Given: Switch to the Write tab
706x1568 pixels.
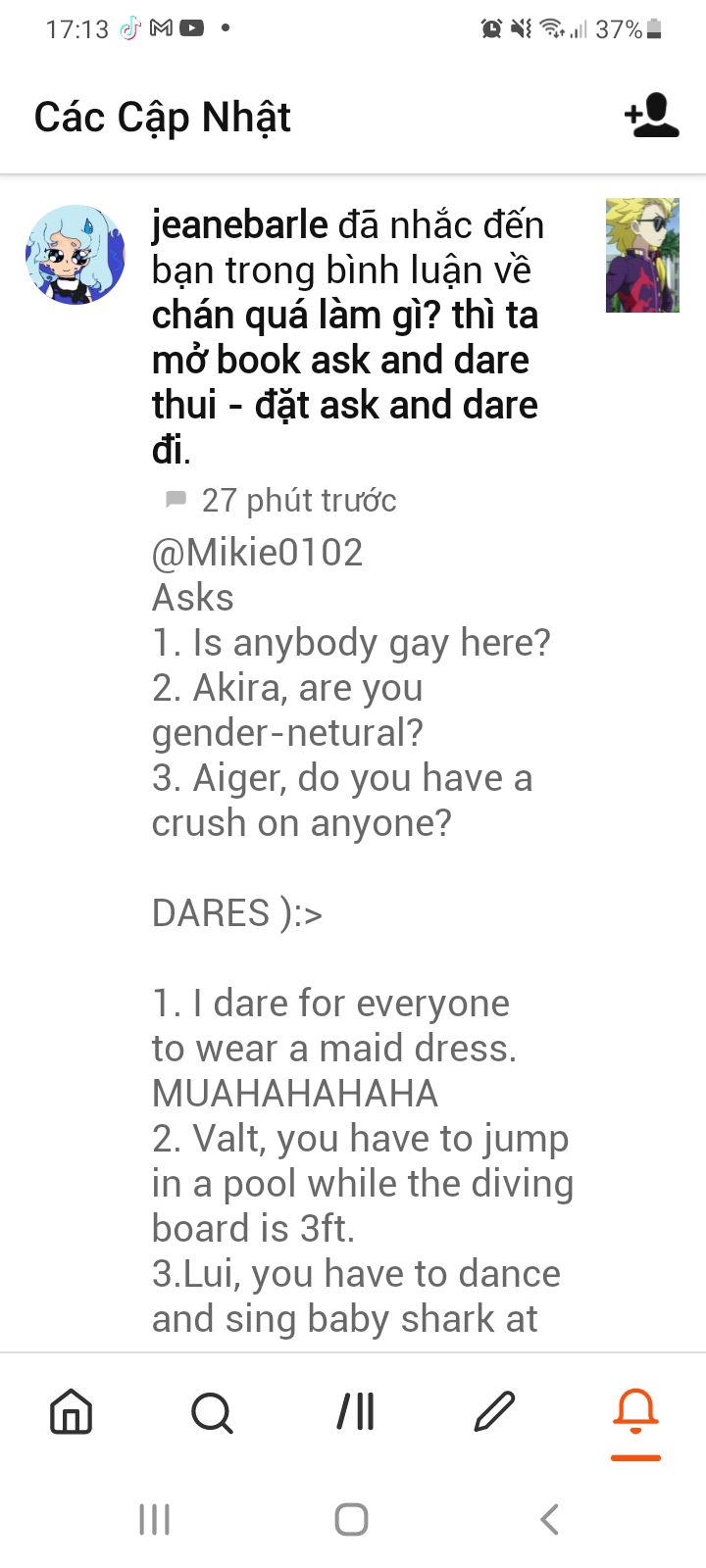Looking at the screenshot, I should [494, 1412].
